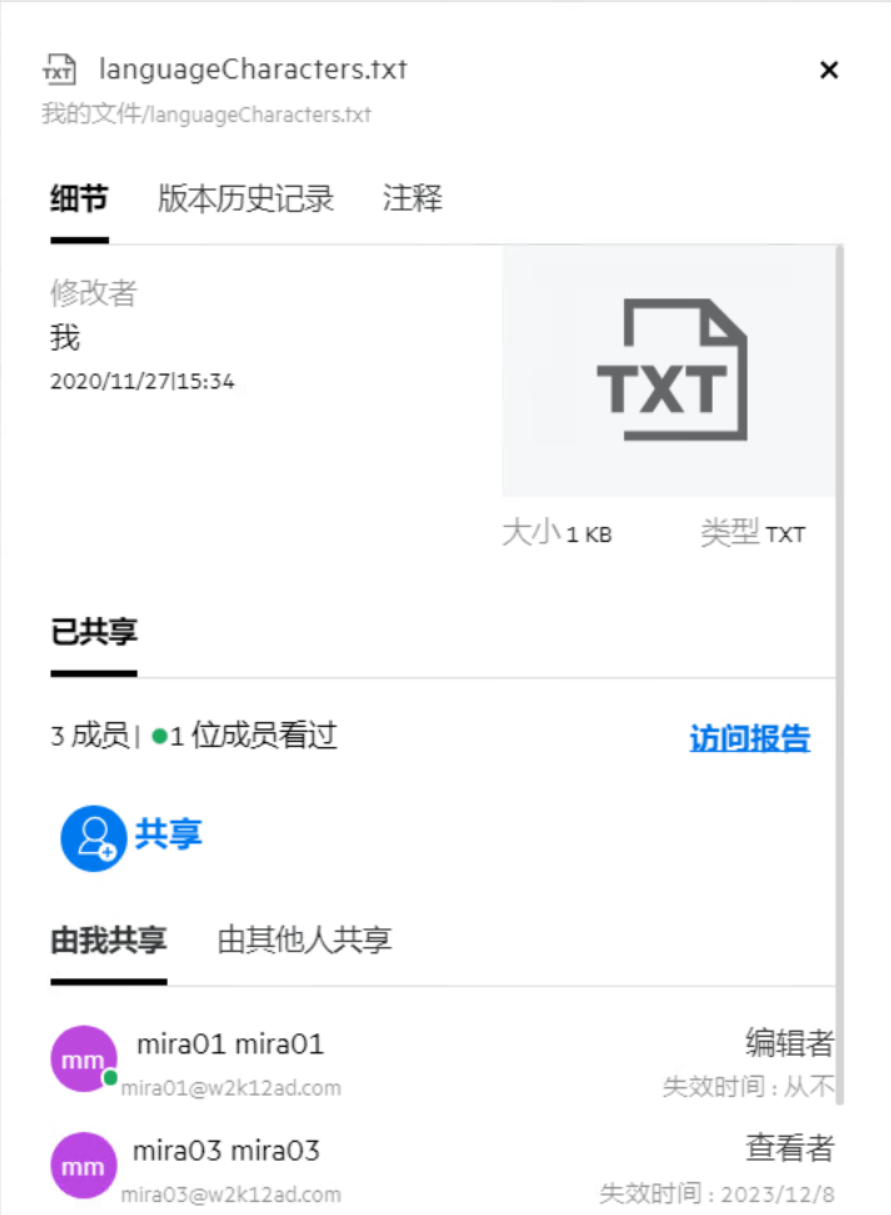Open the share entry for mira03 mira03
891x1215 pixels.
coord(226,1151)
